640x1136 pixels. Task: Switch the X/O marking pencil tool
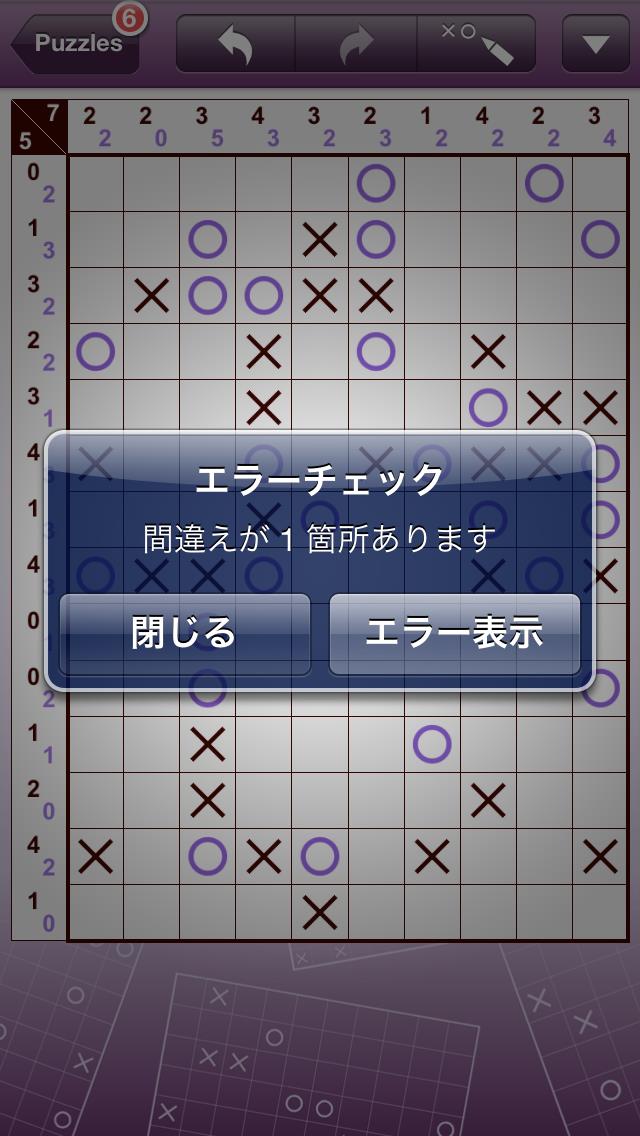476,44
